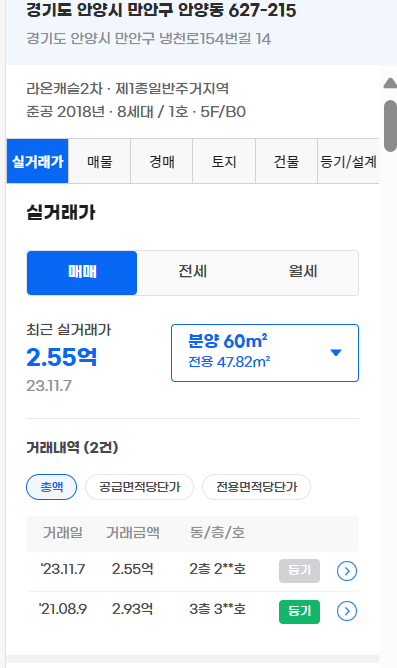Open the 건물 tab
Image resolution: width=397 pixels, height=668 pixels.
tap(286, 161)
